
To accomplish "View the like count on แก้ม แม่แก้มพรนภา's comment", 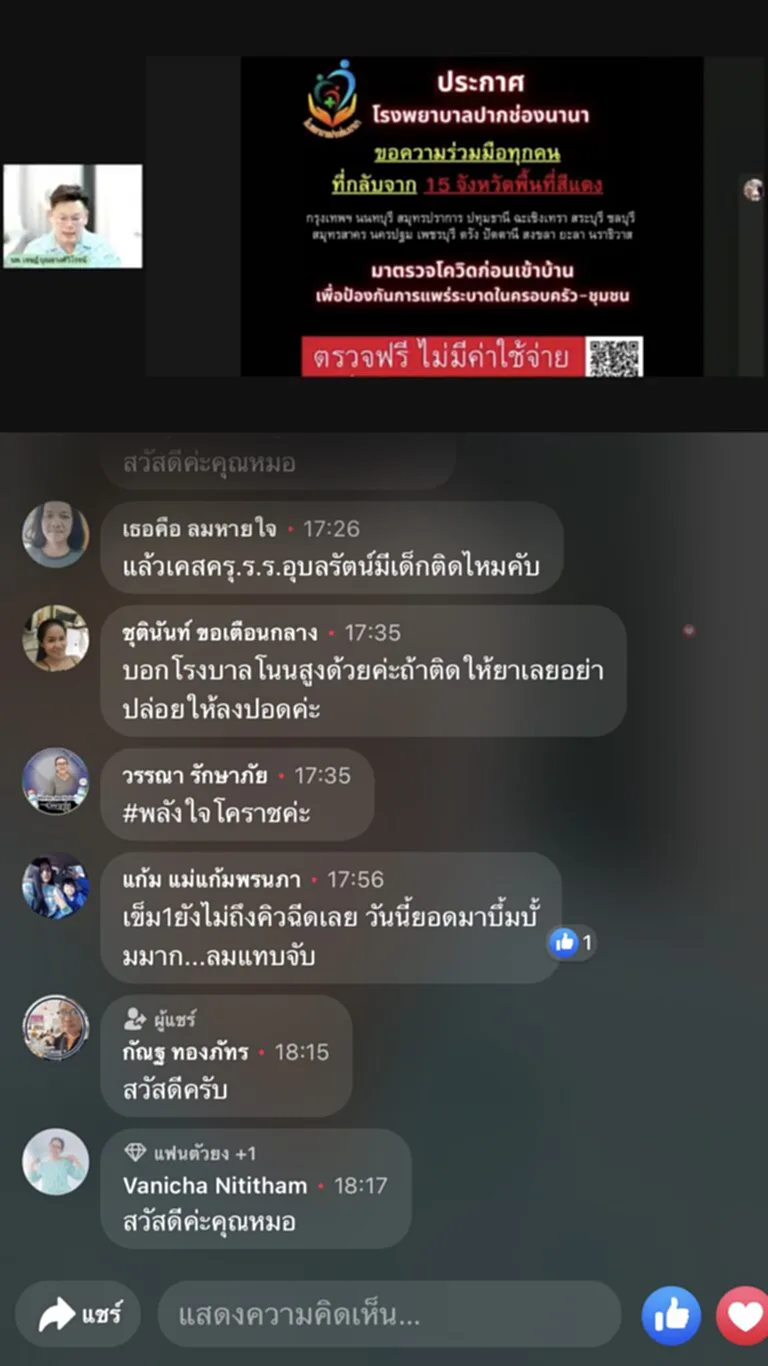I will 573,942.
